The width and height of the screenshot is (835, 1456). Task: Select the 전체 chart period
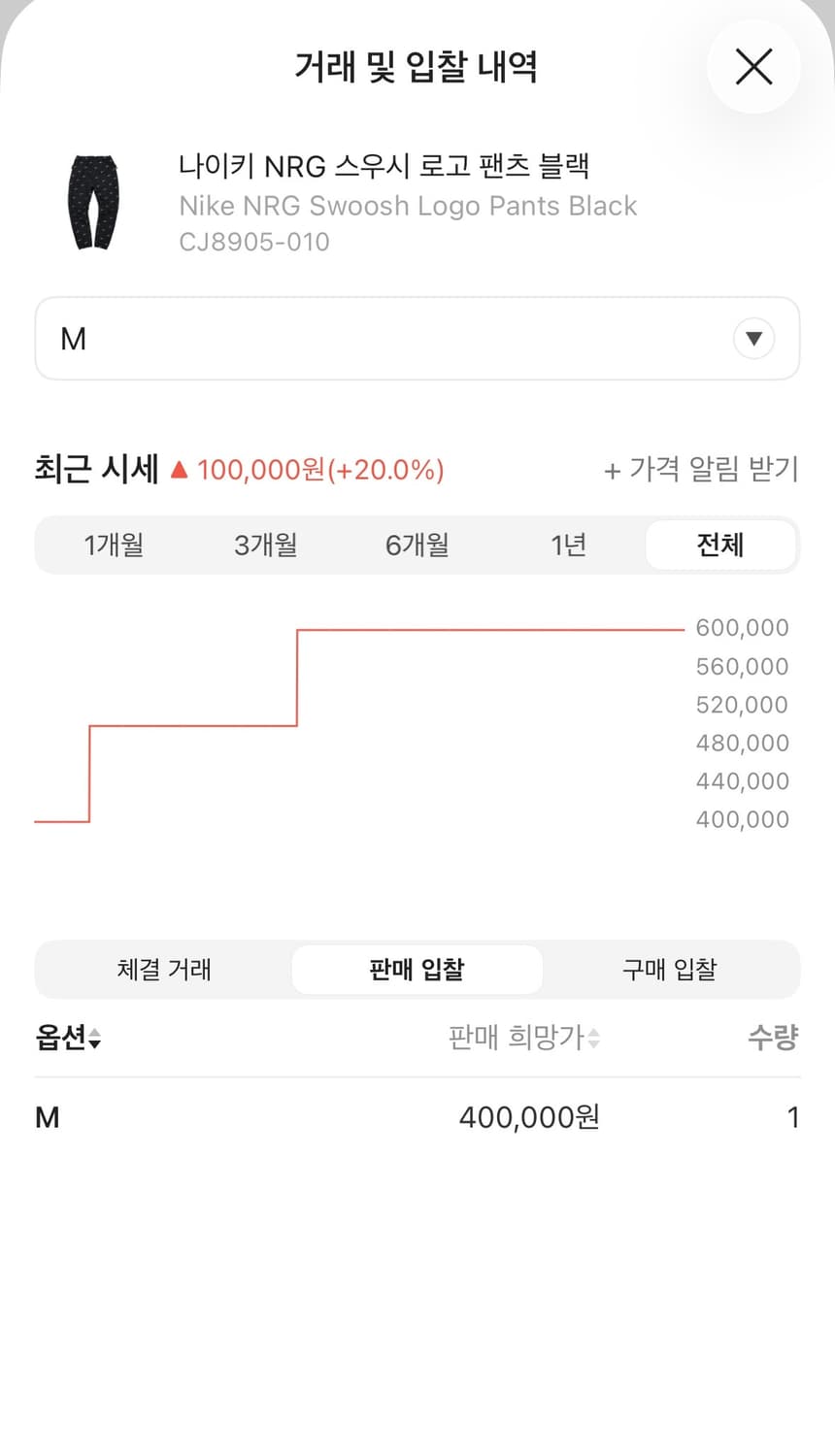(719, 545)
